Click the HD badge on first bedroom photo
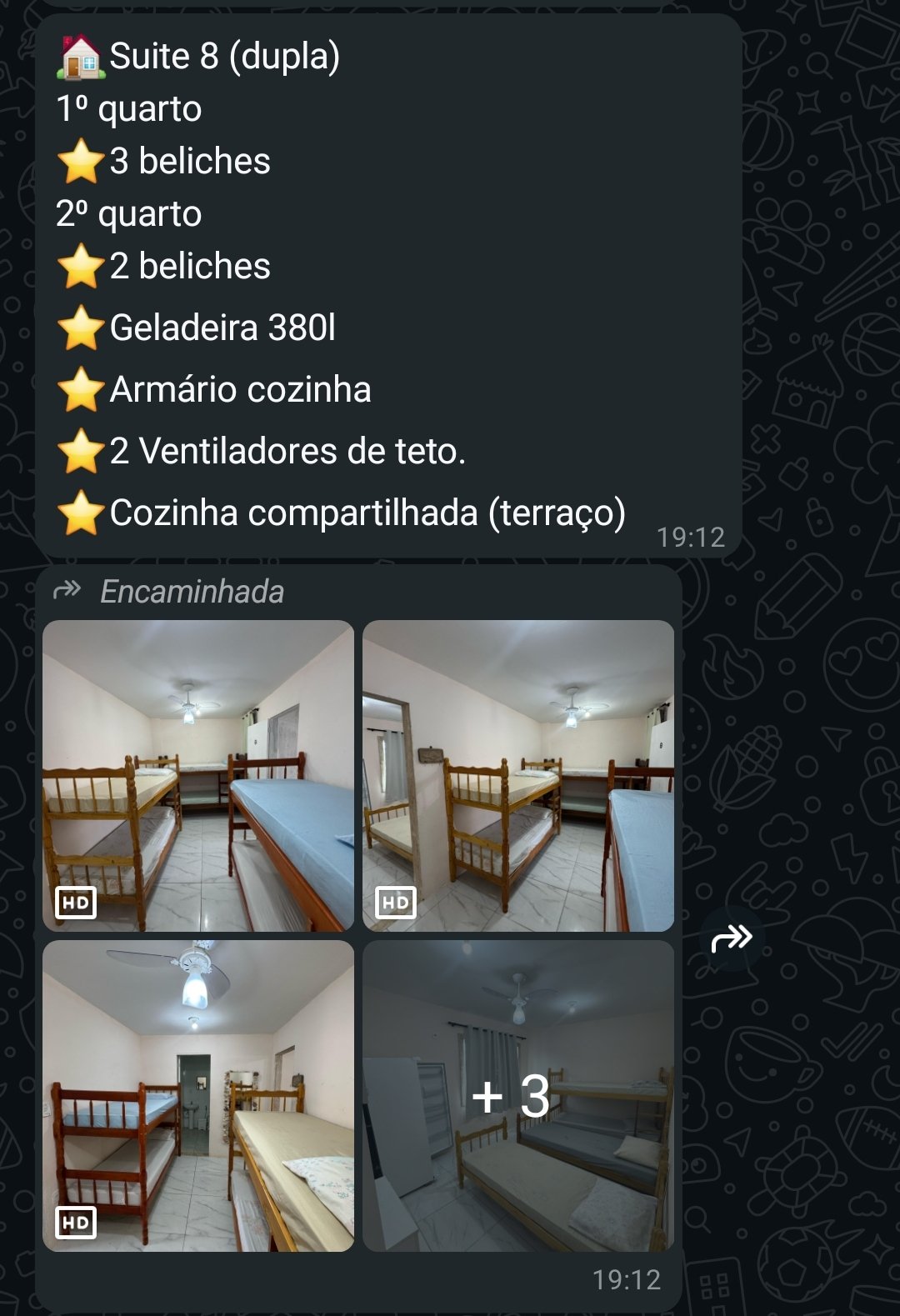This screenshot has height=1316, width=900. [76, 902]
